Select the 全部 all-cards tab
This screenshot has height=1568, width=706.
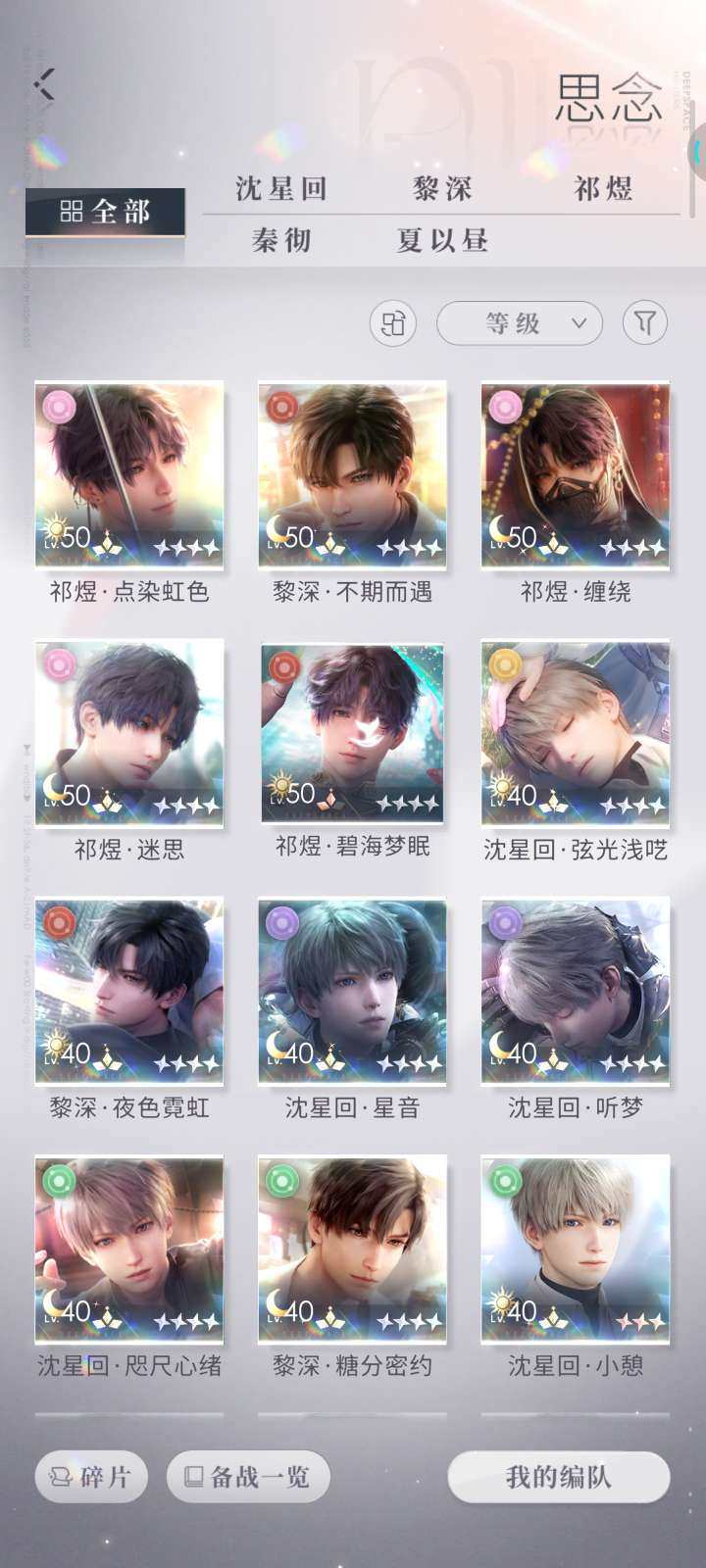[105, 211]
